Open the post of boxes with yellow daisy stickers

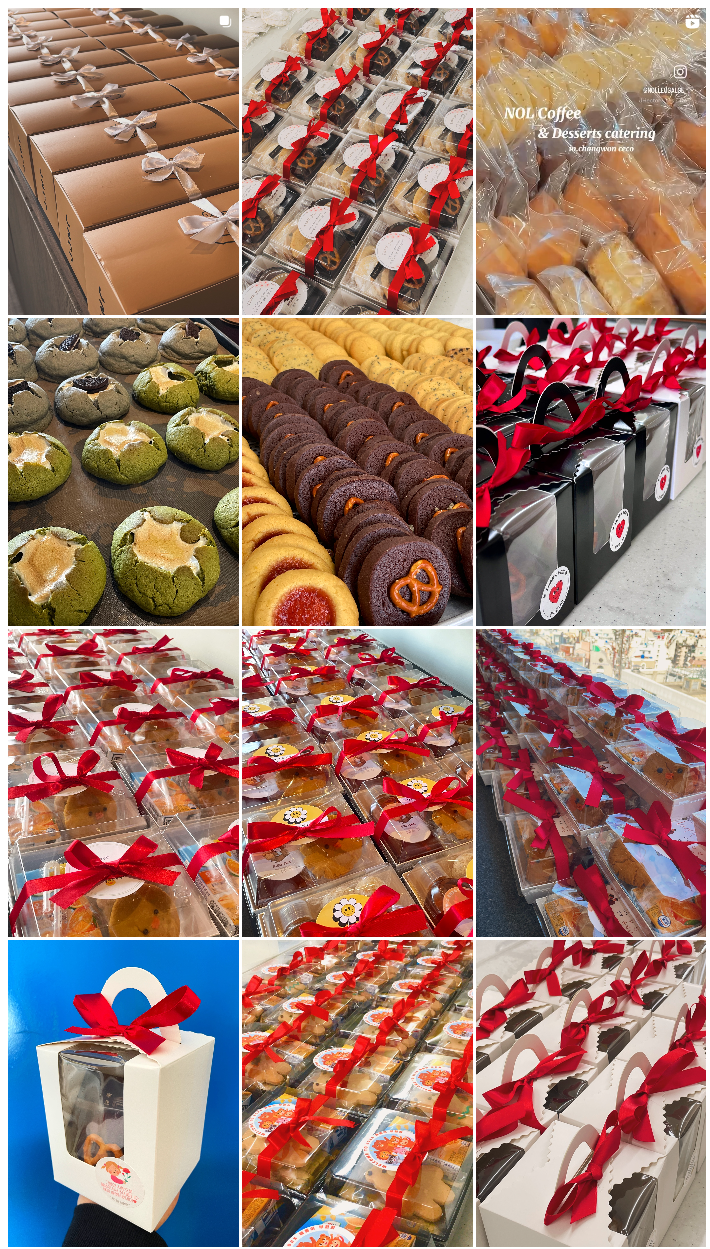(x=357, y=782)
